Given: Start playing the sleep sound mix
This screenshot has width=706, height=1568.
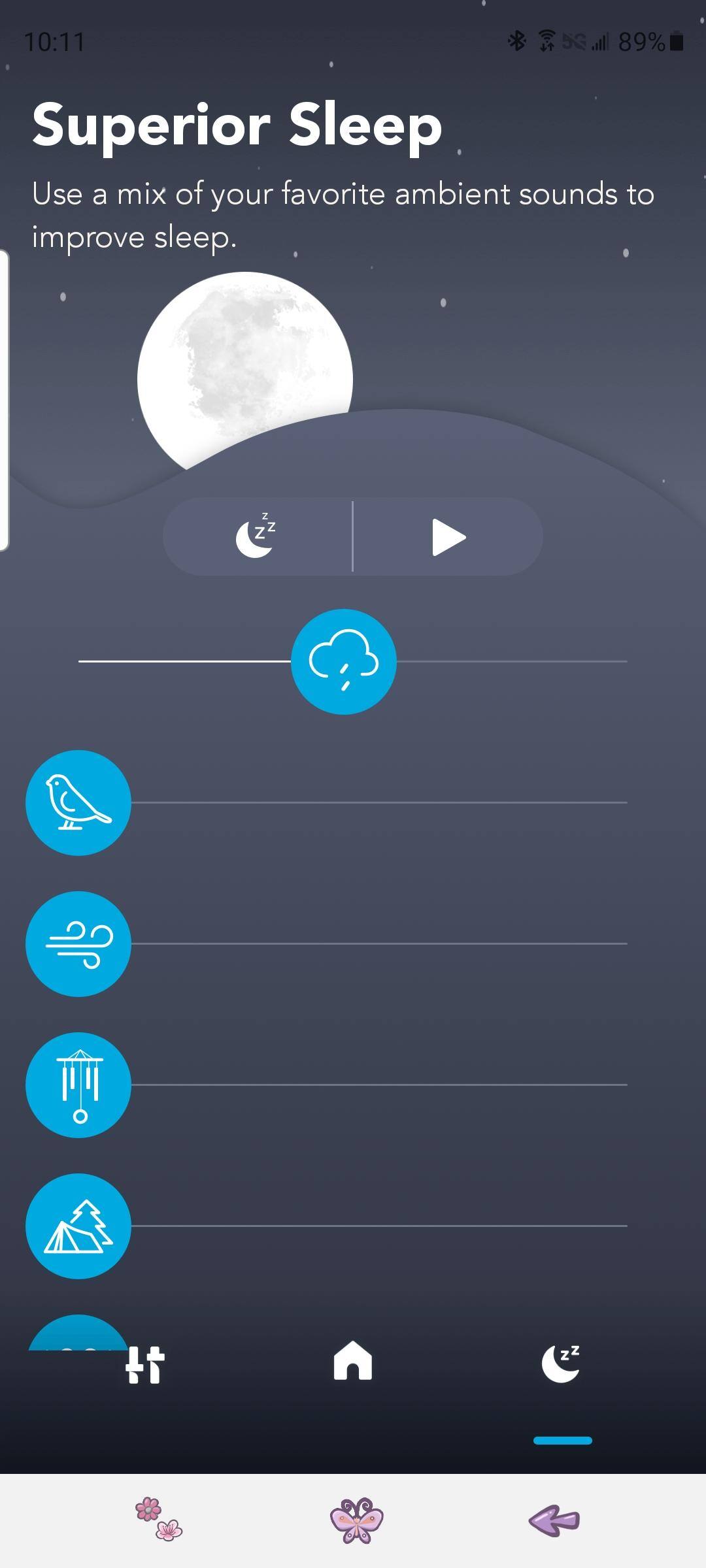Looking at the screenshot, I should click(448, 537).
